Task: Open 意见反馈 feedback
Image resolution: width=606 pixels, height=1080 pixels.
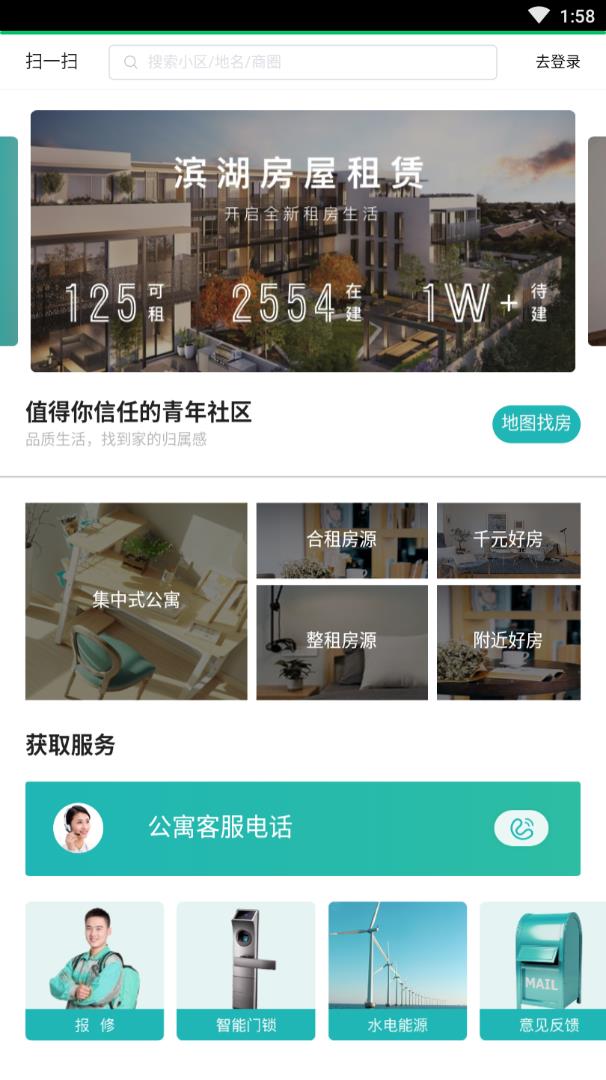Action: click(x=543, y=970)
